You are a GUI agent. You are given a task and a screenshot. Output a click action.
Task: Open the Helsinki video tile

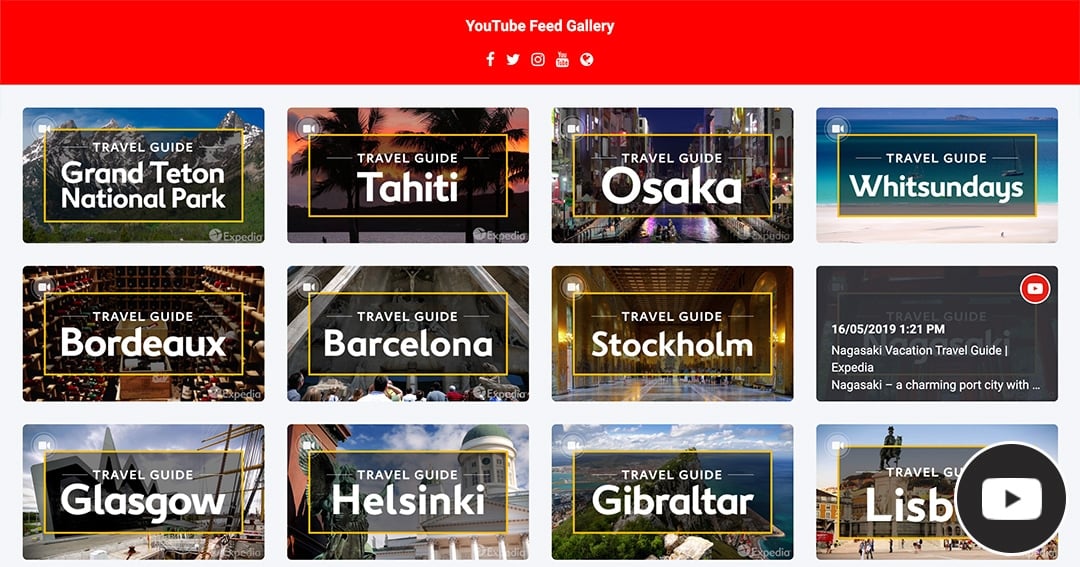(408, 491)
